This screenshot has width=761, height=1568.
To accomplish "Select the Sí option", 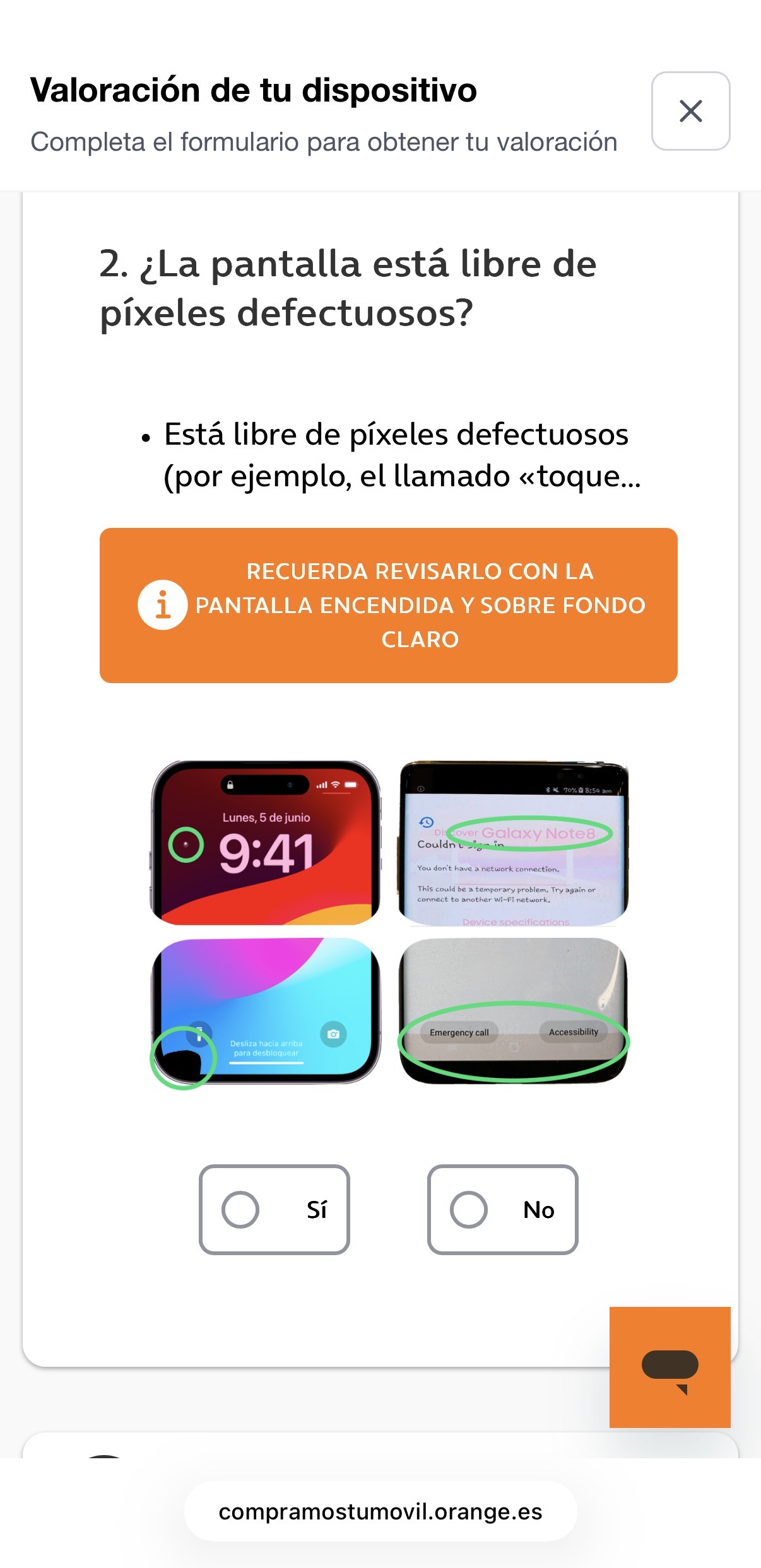I will click(274, 1209).
